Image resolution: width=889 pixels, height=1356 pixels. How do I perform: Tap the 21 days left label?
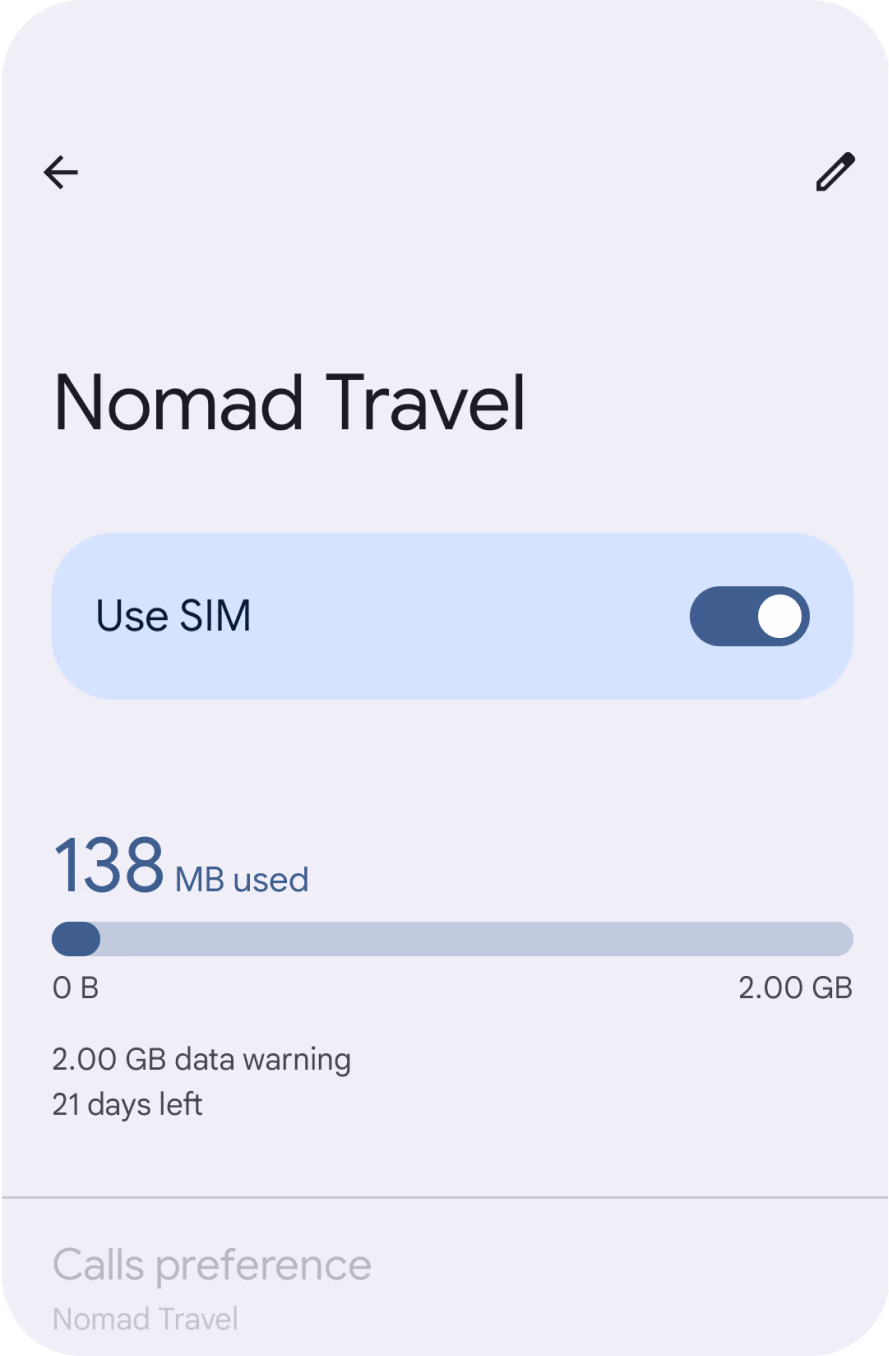pos(127,1103)
